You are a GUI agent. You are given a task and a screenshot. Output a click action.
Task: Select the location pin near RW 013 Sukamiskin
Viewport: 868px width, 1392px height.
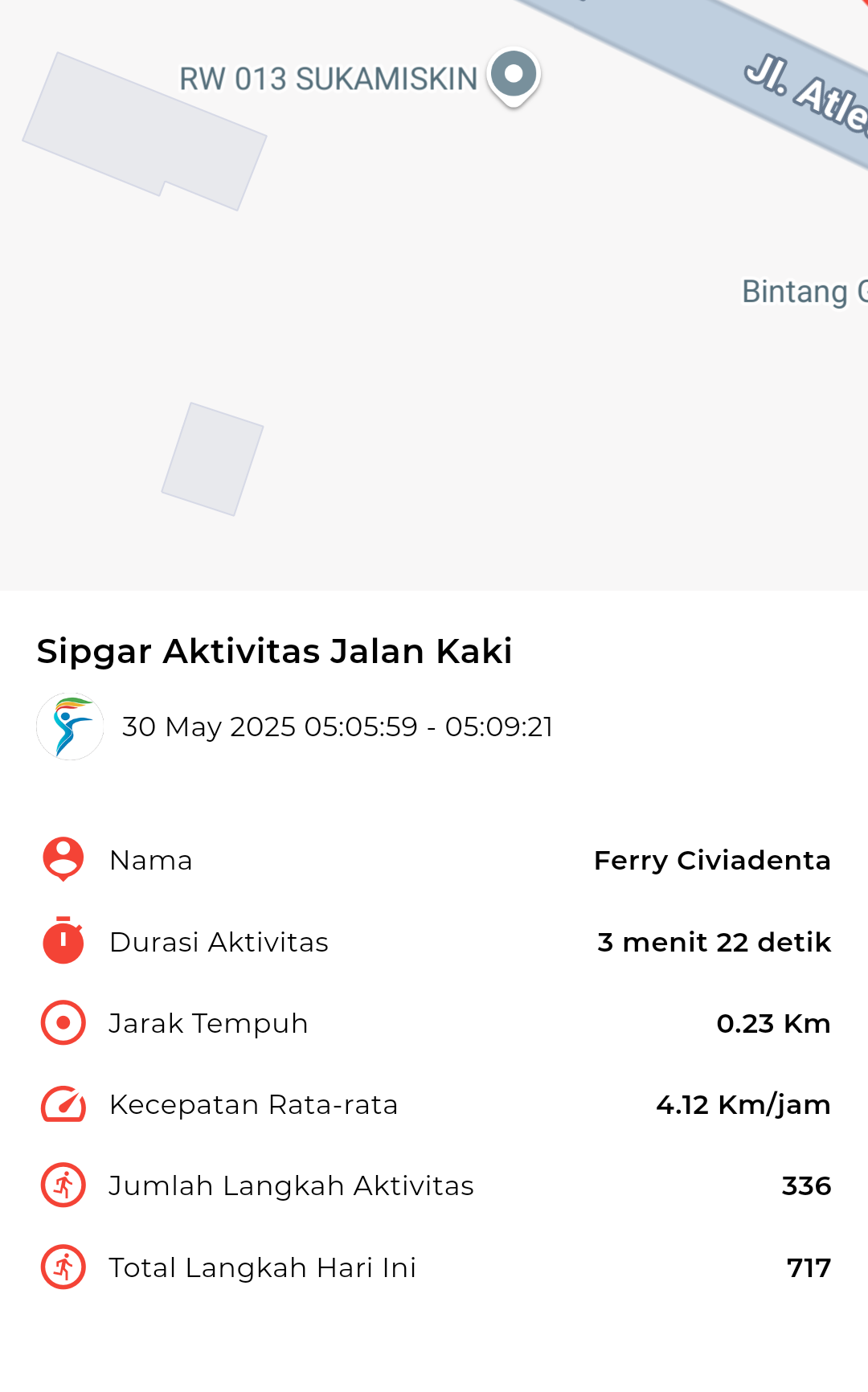(512, 76)
